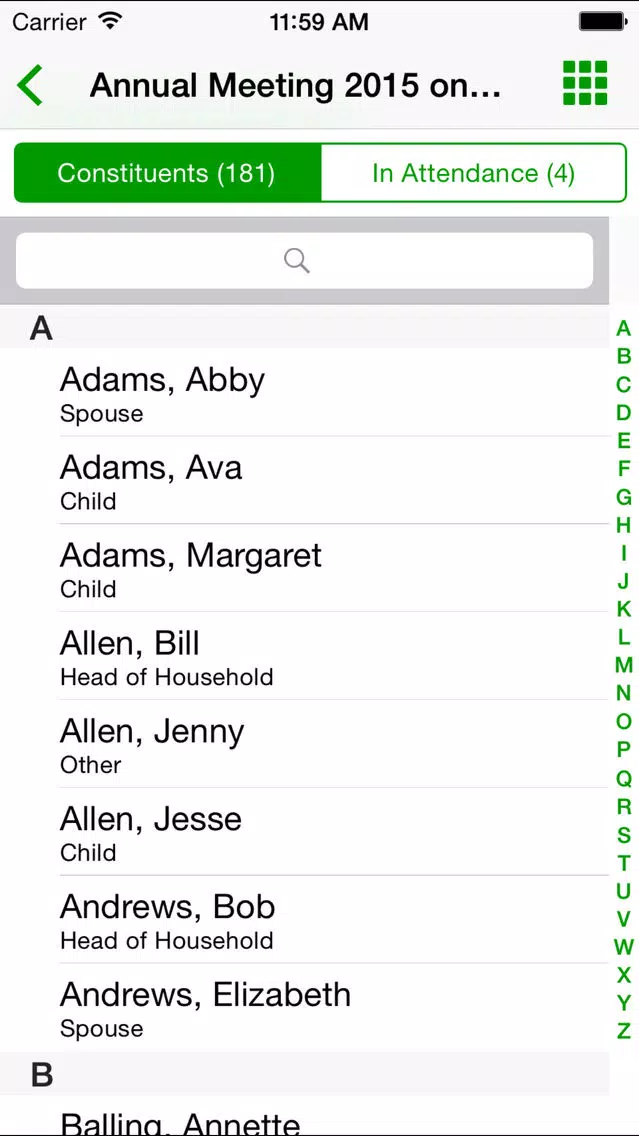Open the row for Allen, Jenny
This screenshot has height=1136, width=639.
point(300,745)
